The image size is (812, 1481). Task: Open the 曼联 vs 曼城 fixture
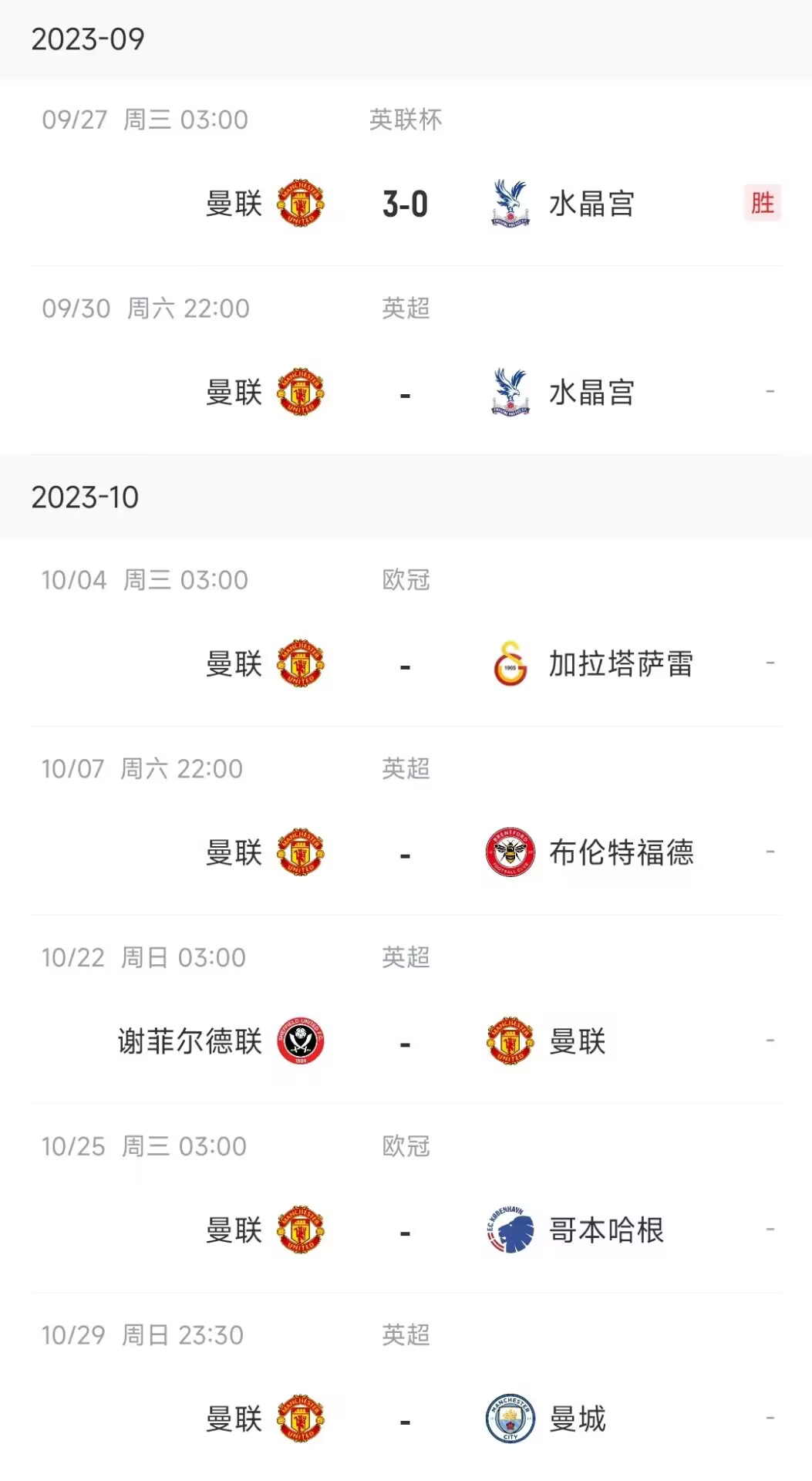point(406,1420)
